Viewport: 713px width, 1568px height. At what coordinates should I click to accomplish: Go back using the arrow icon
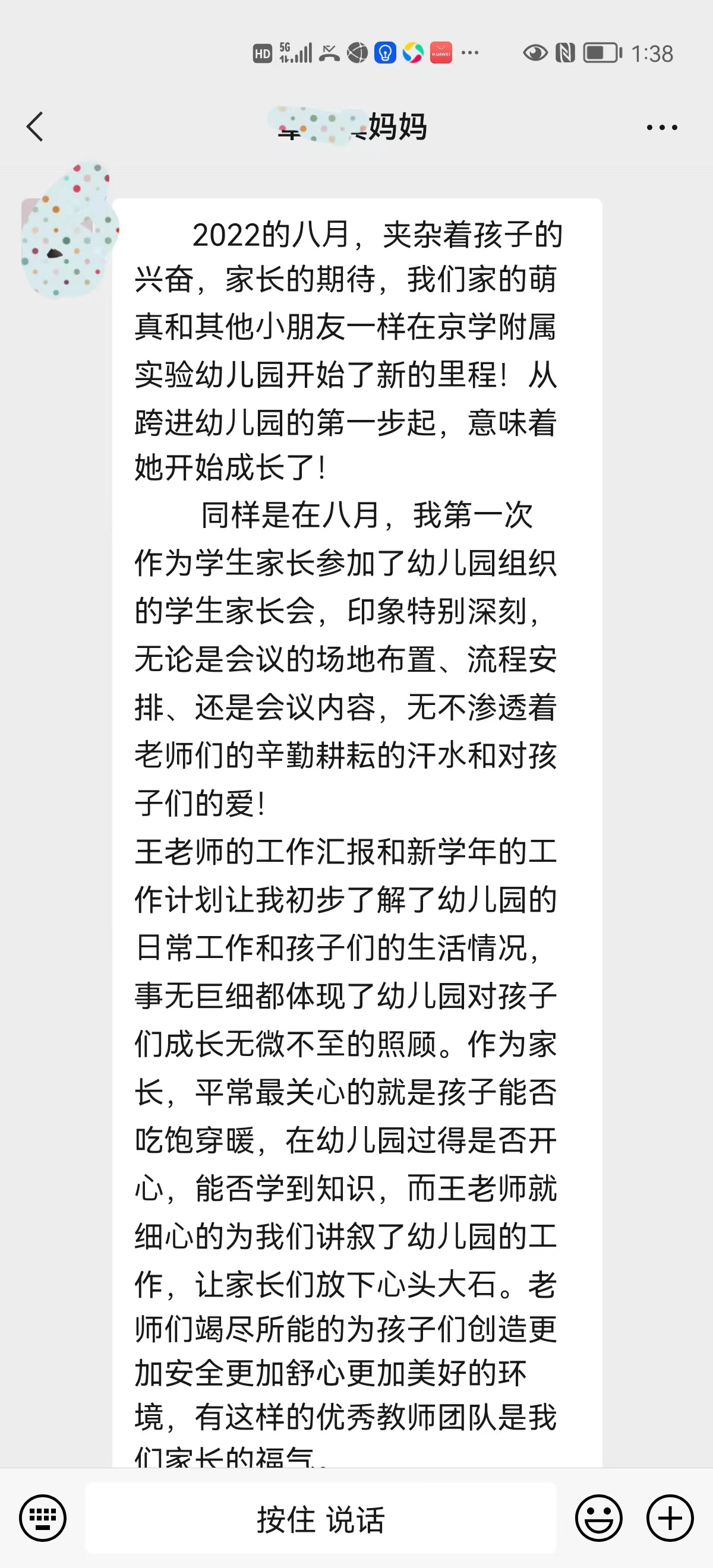click(35, 127)
